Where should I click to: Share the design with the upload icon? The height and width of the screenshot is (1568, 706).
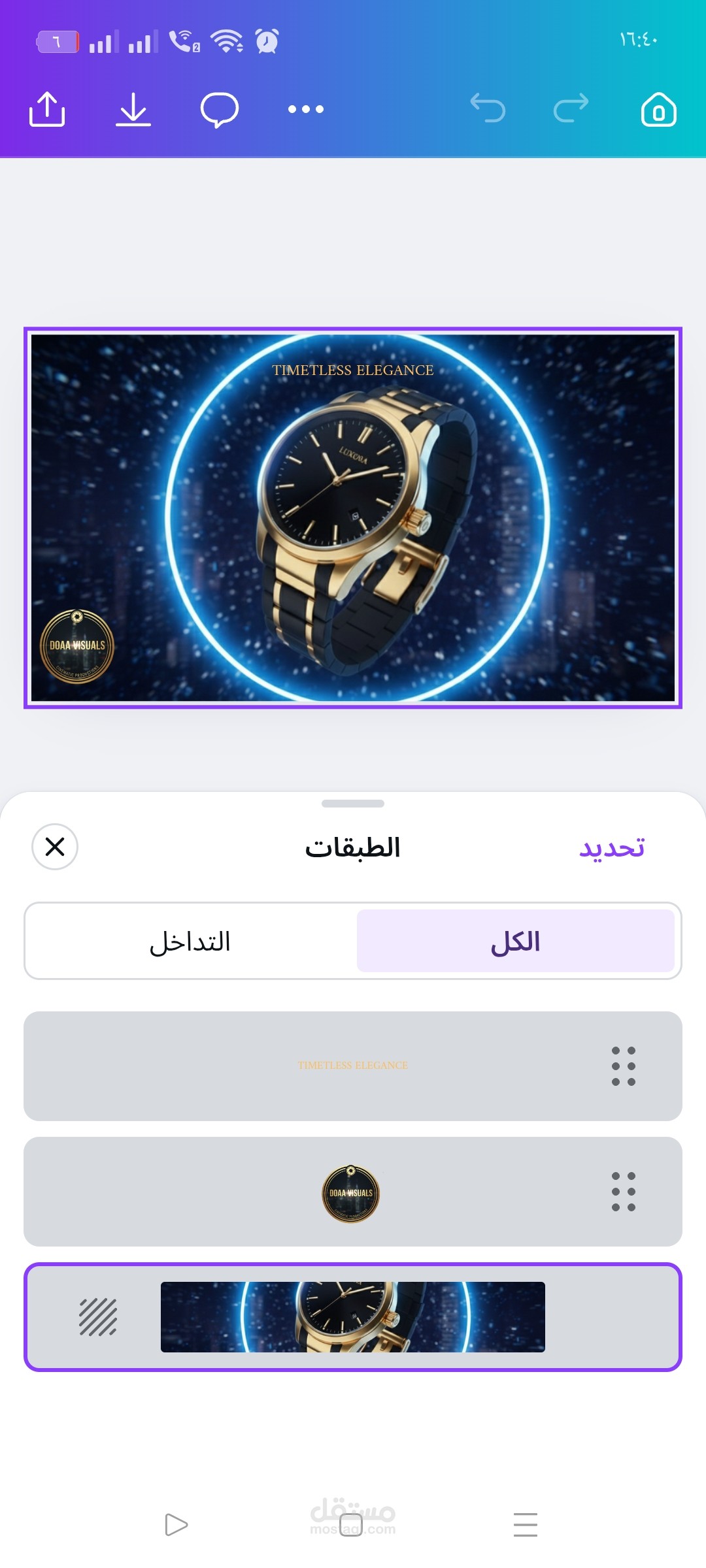pos(47,108)
